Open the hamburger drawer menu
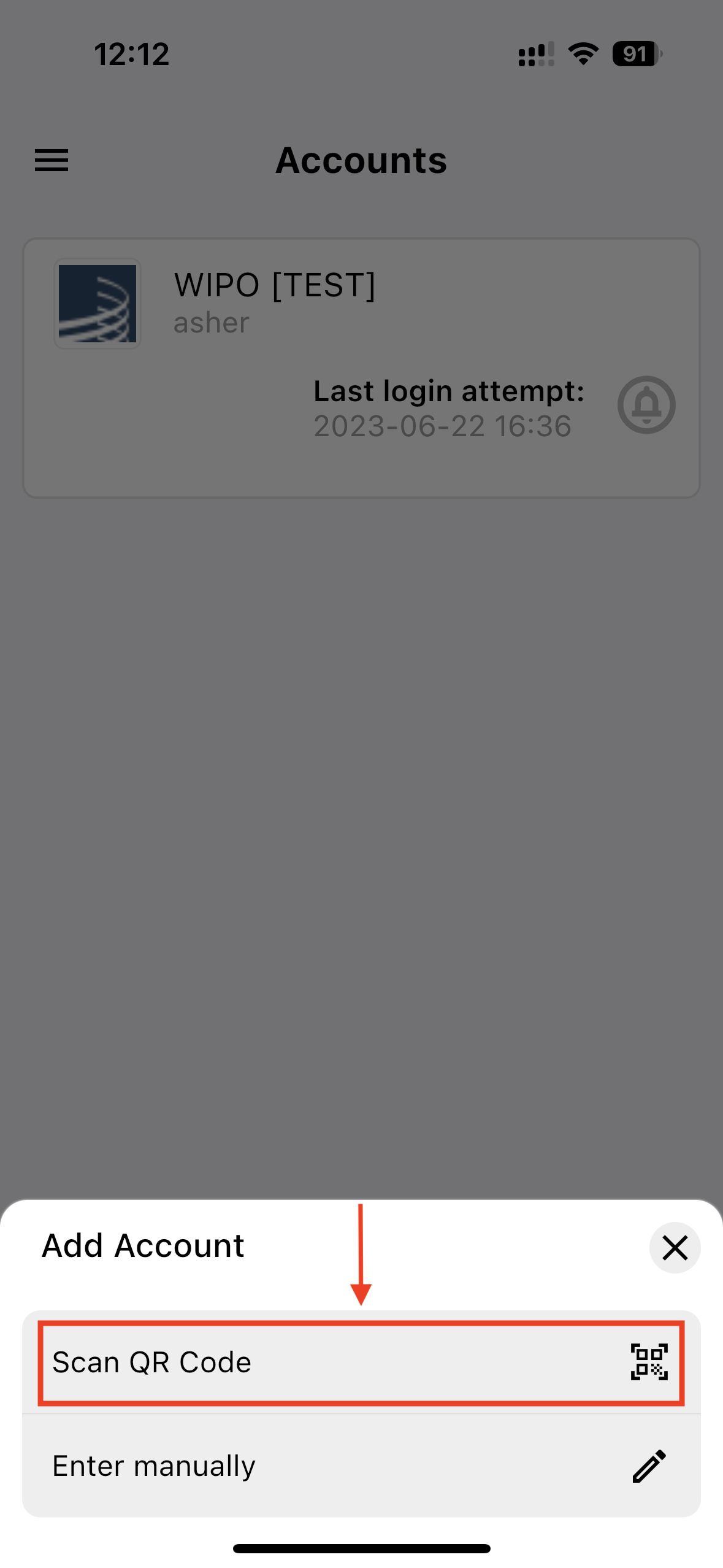 (x=52, y=161)
